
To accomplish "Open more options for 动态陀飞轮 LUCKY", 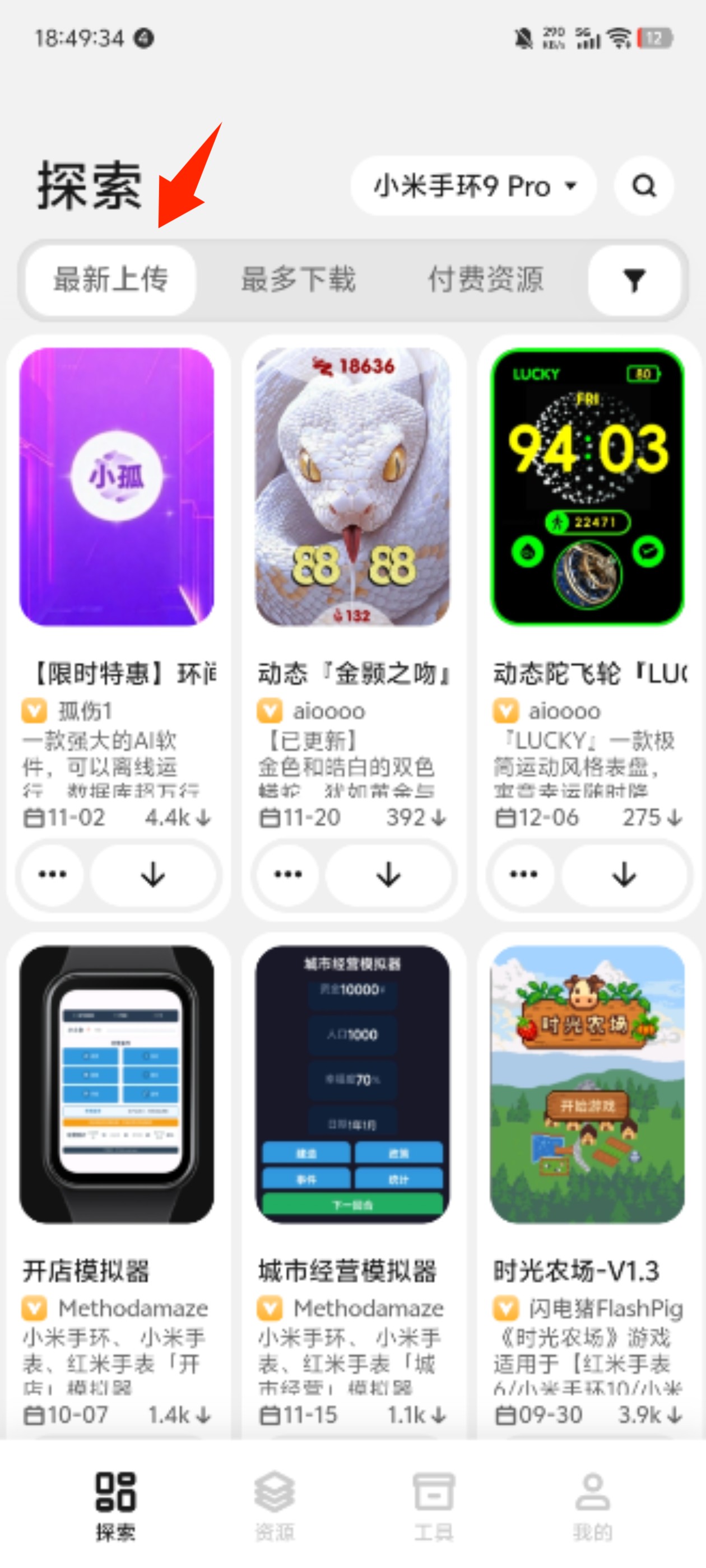I will click(x=523, y=875).
